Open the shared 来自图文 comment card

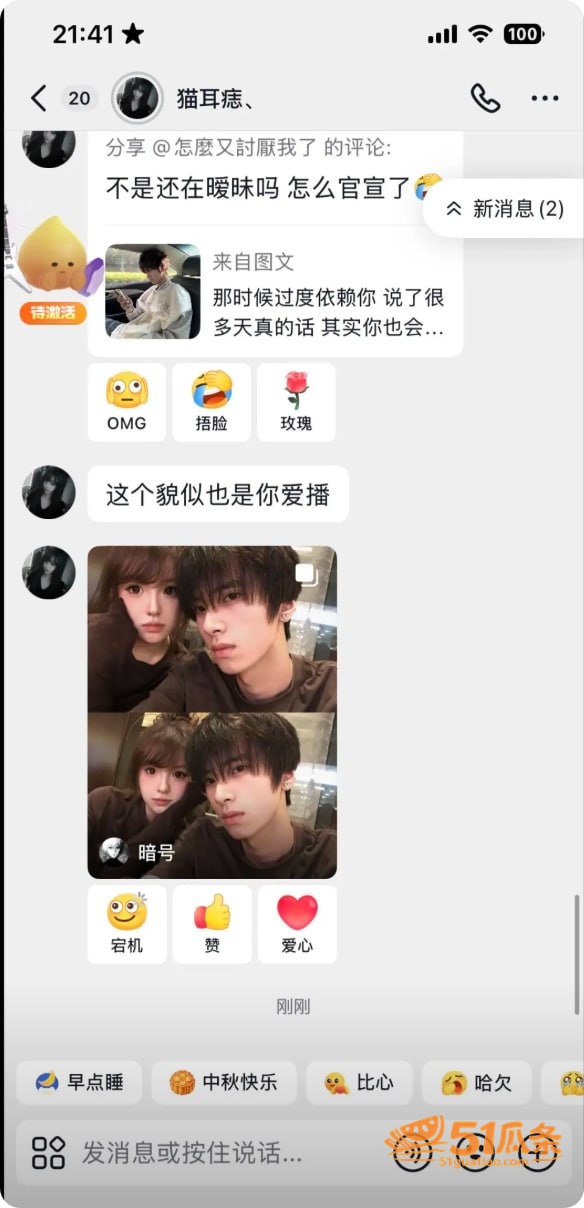tap(275, 291)
